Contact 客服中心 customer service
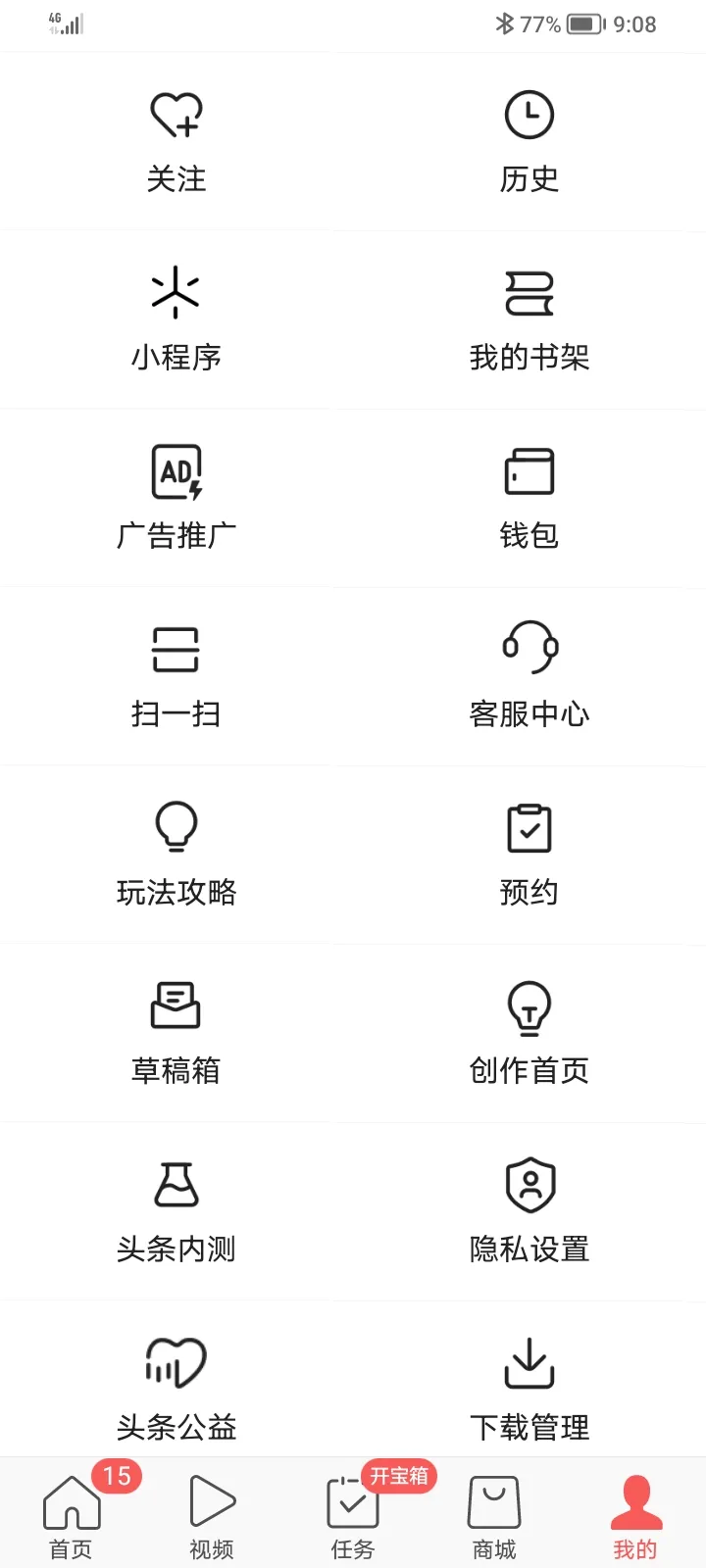706x1568 pixels. 529,677
